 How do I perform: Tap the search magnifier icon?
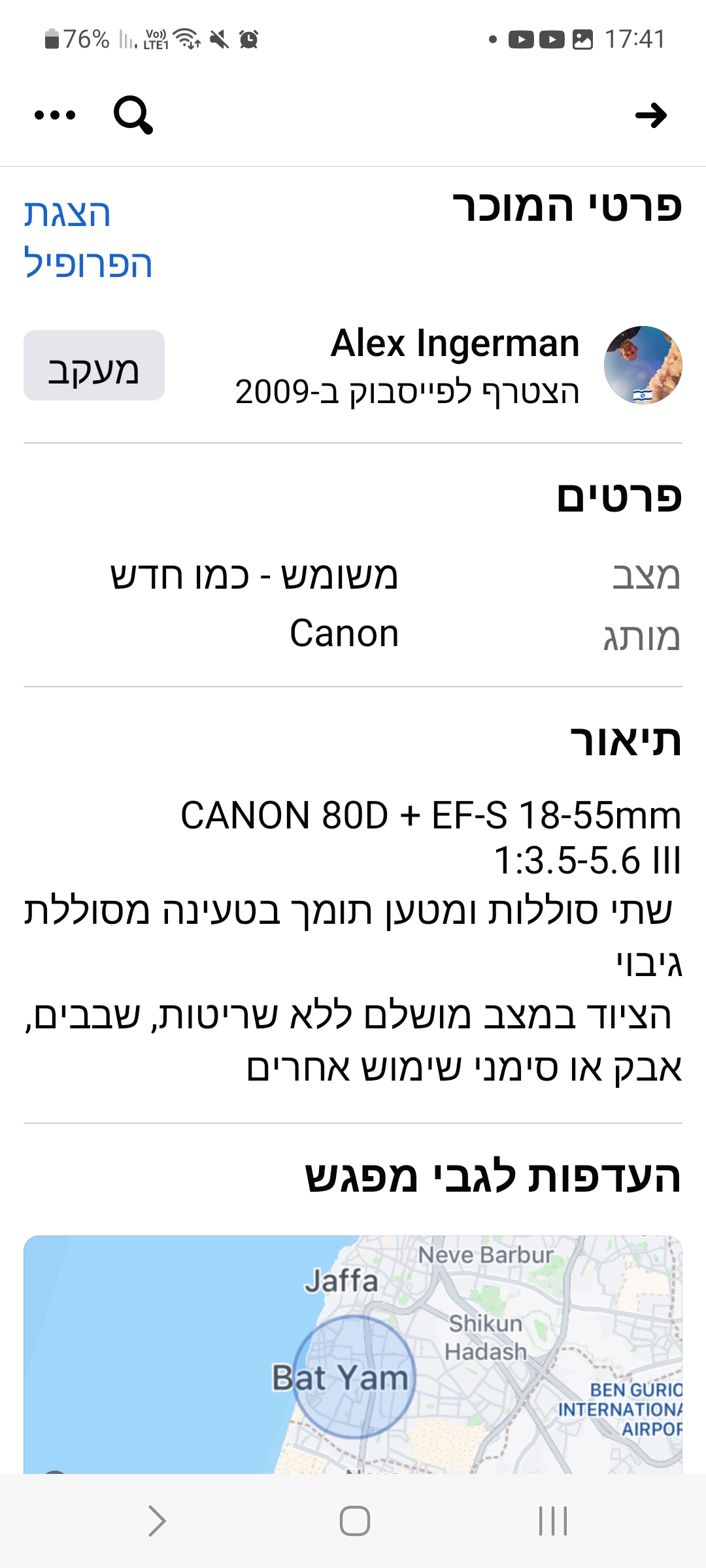(133, 116)
